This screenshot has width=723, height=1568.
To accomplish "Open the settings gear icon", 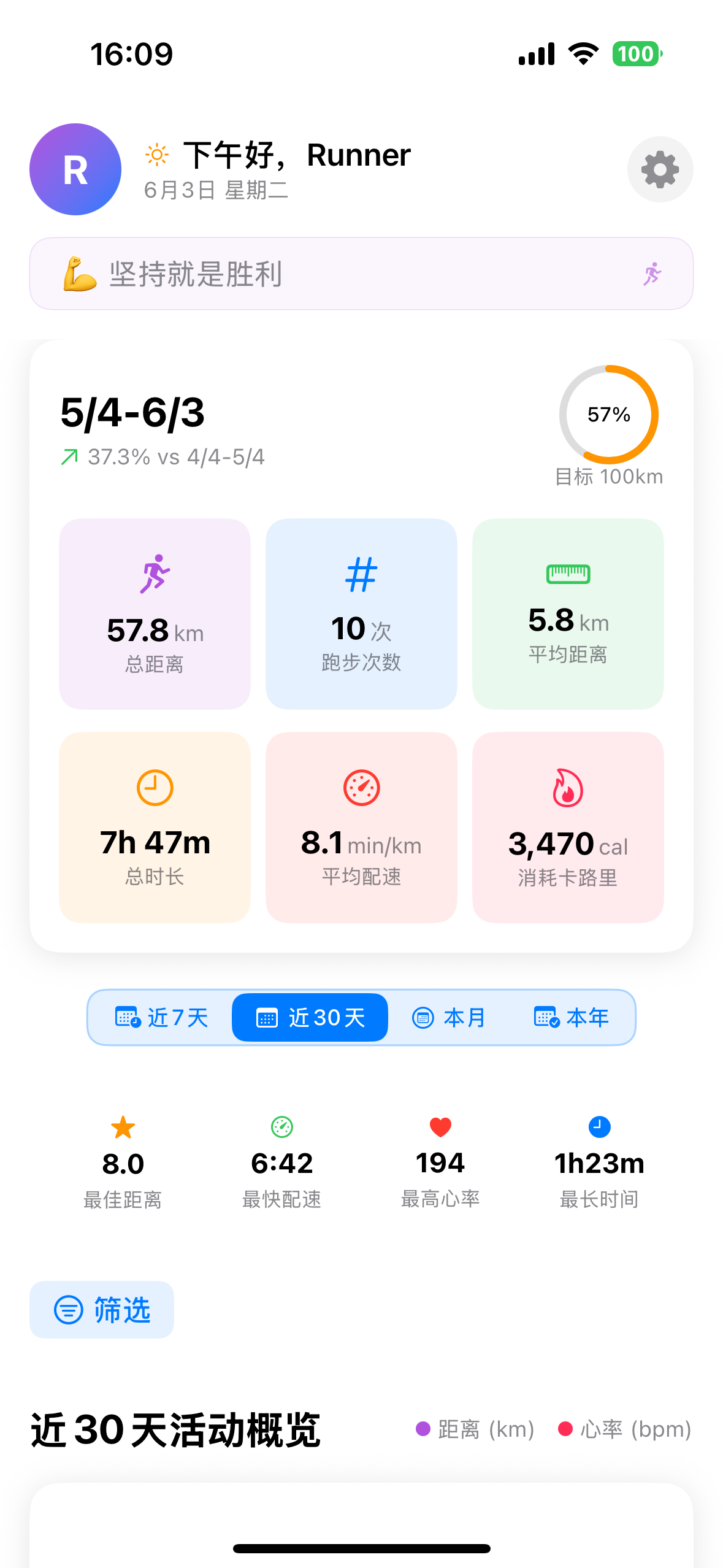I will pyautogui.click(x=660, y=169).
